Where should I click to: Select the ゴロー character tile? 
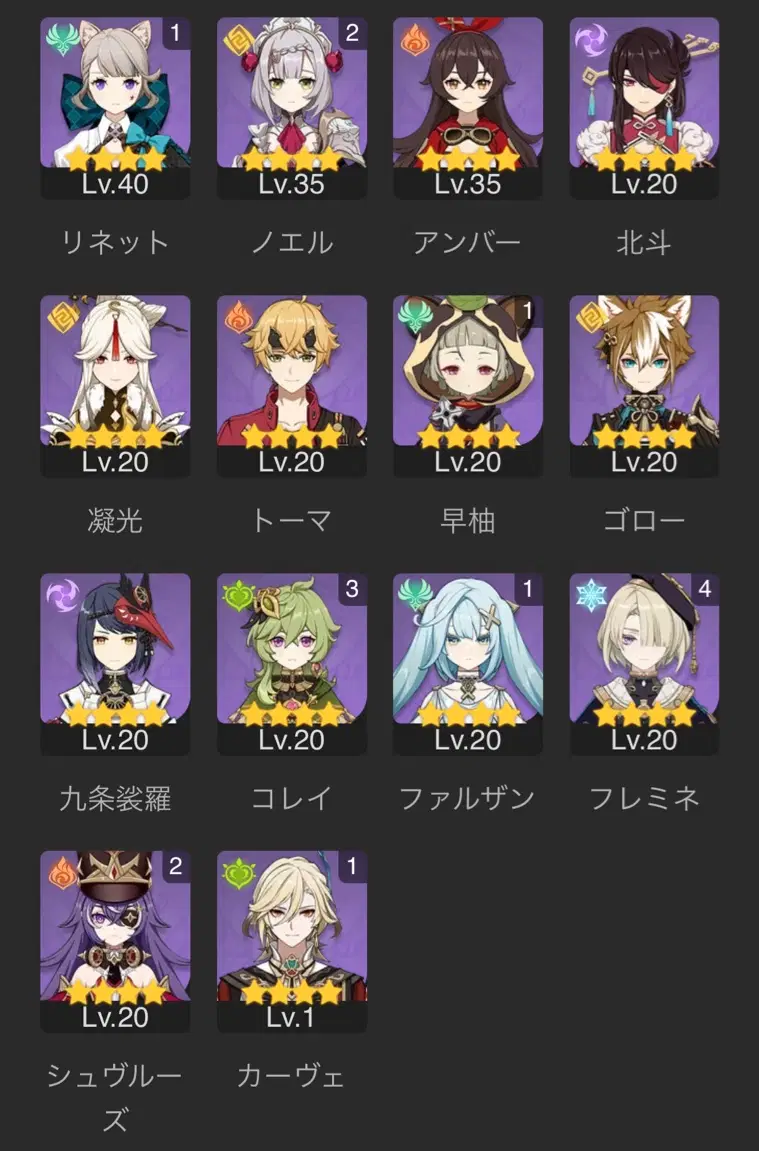644,385
